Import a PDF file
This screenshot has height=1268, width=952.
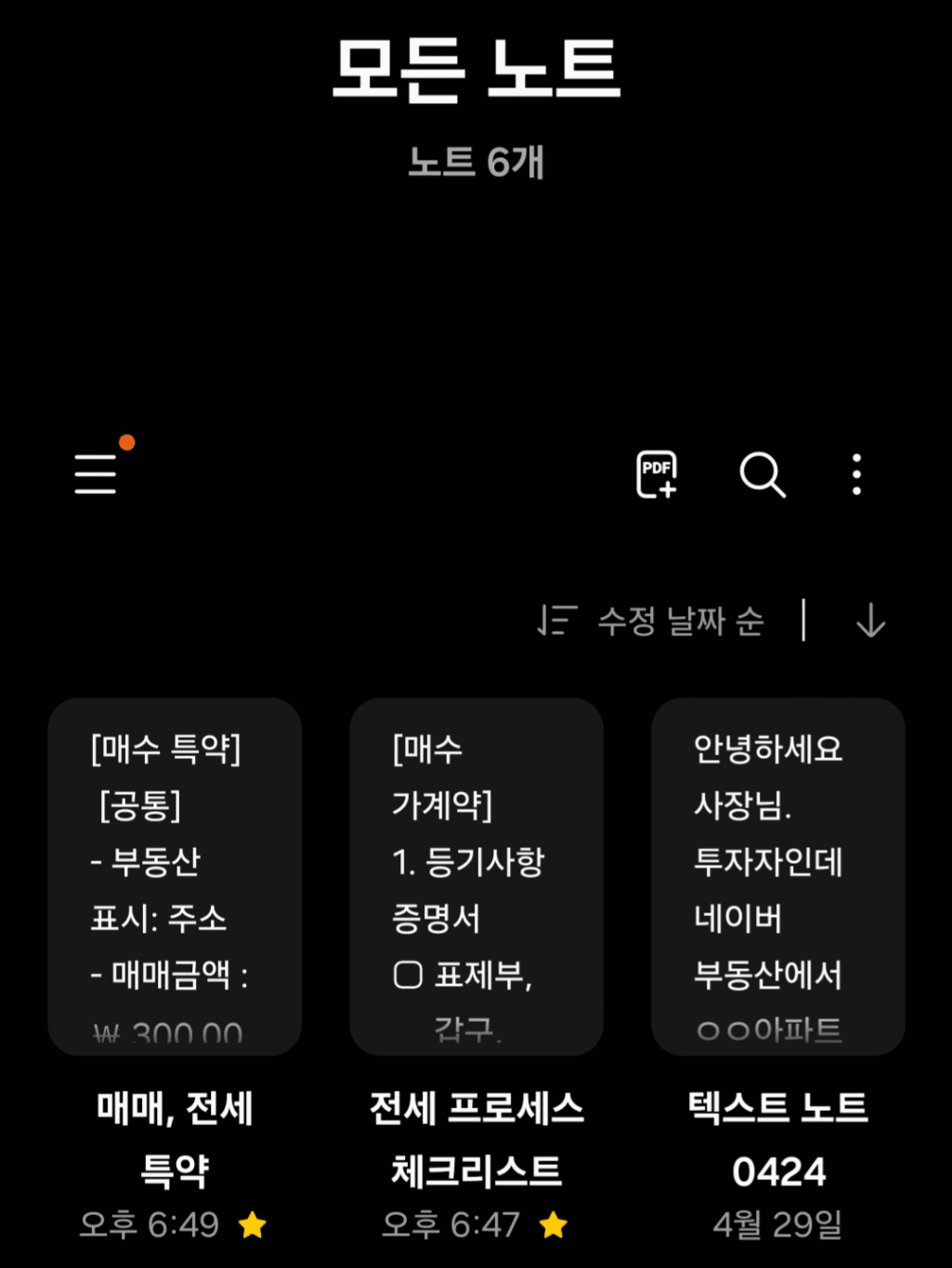pos(656,475)
